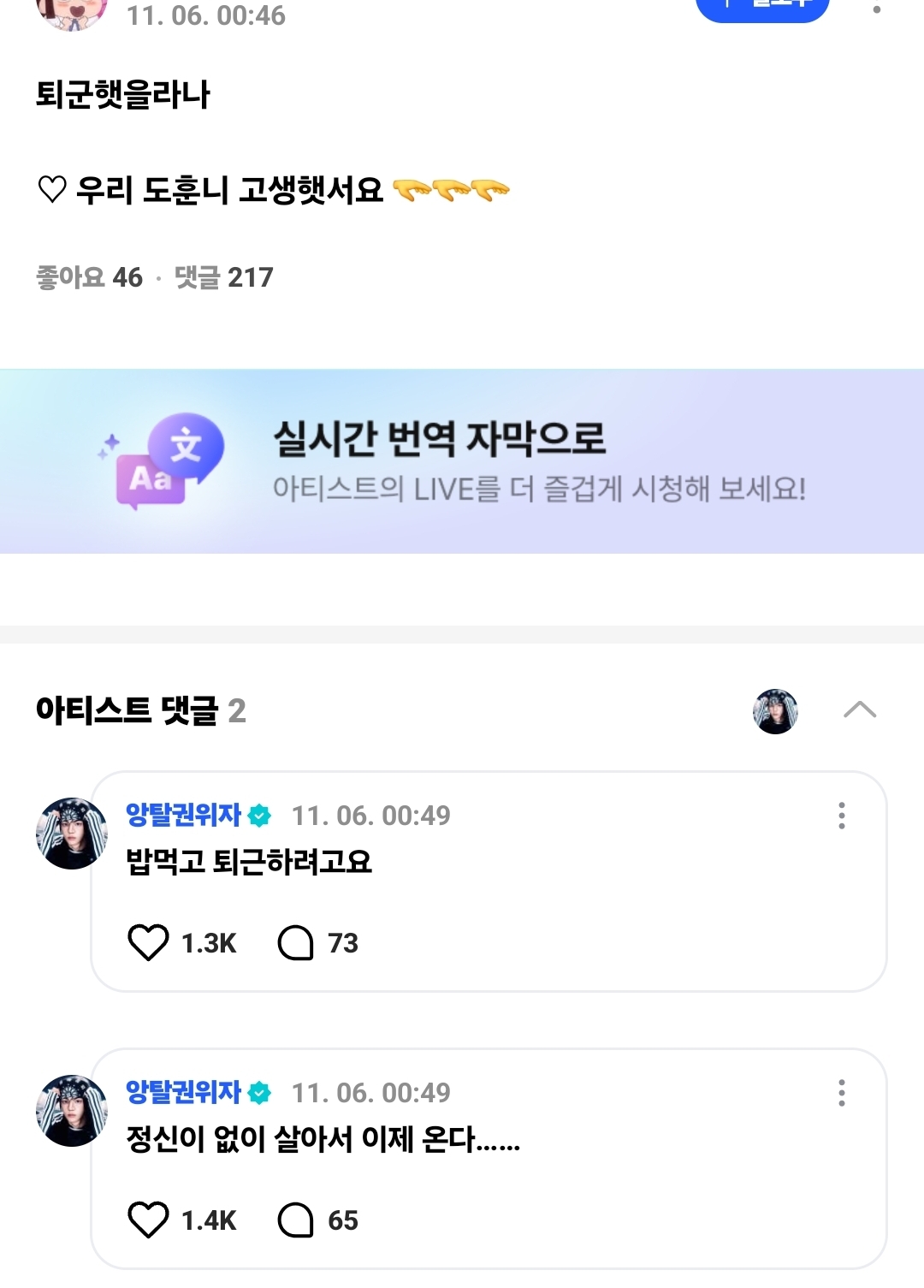Click the artist avatar beside the collapse chevron
The height and width of the screenshot is (1288, 924).
(x=776, y=711)
